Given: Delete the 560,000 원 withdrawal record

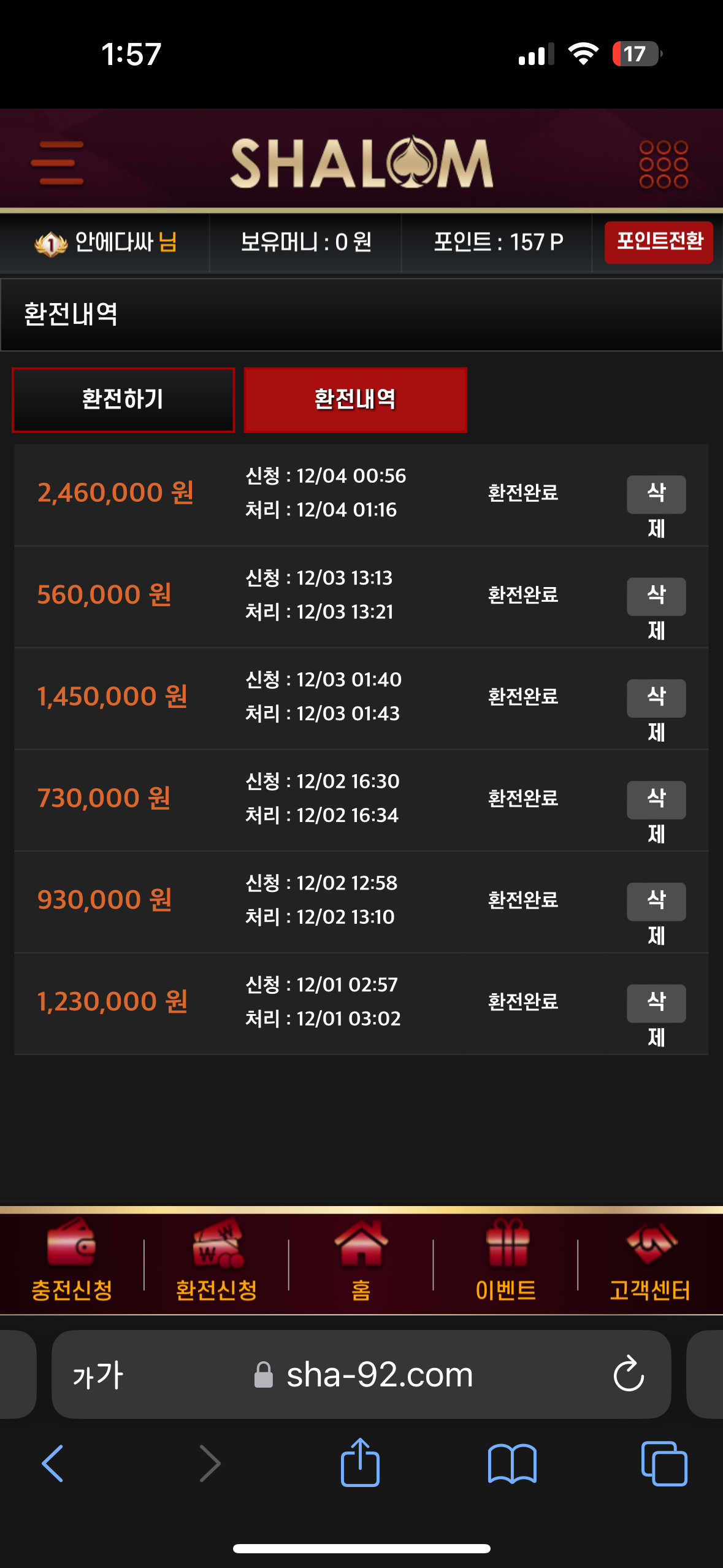Looking at the screenshot, I should click(x=656, y=596).
